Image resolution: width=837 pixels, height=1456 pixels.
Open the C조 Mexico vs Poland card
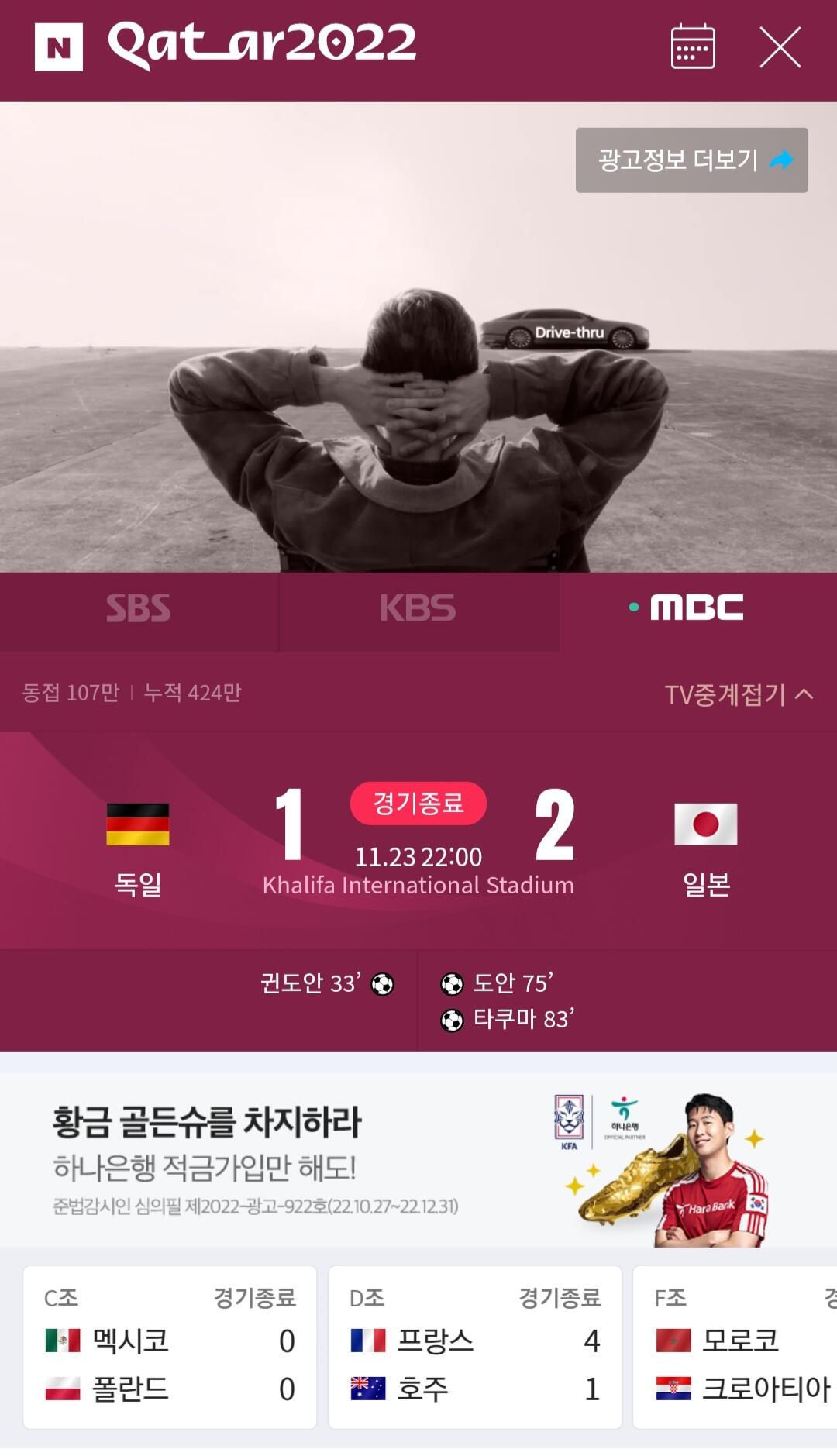pos(170,1348)
